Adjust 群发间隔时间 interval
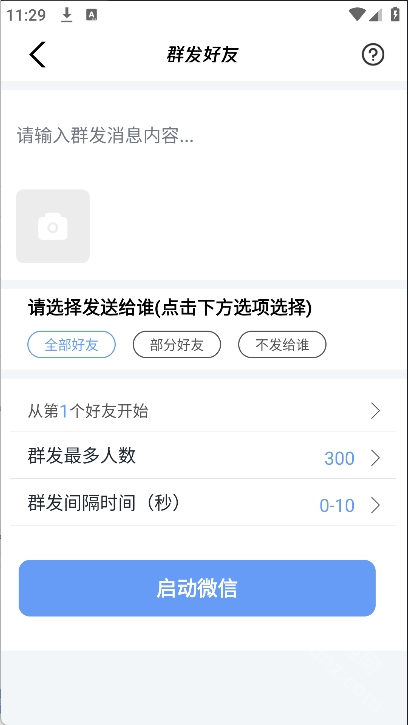Image resolution: width=408 pixels, height=725 pixels. [x=203, y=503]
